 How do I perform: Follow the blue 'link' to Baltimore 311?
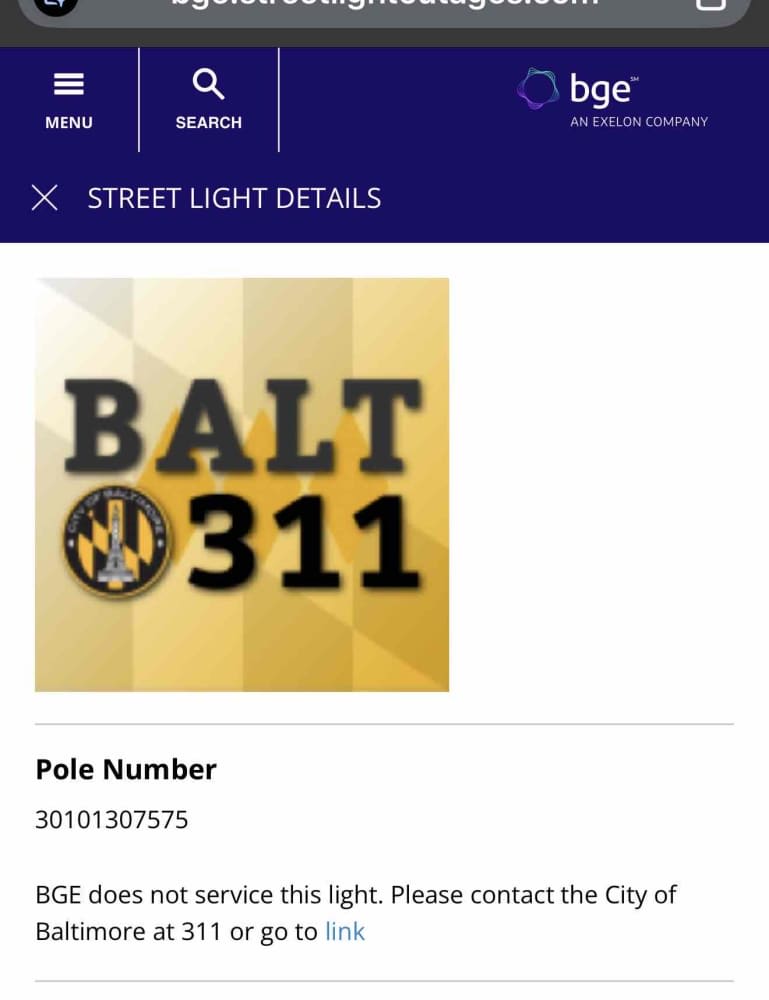click(345, 932)
